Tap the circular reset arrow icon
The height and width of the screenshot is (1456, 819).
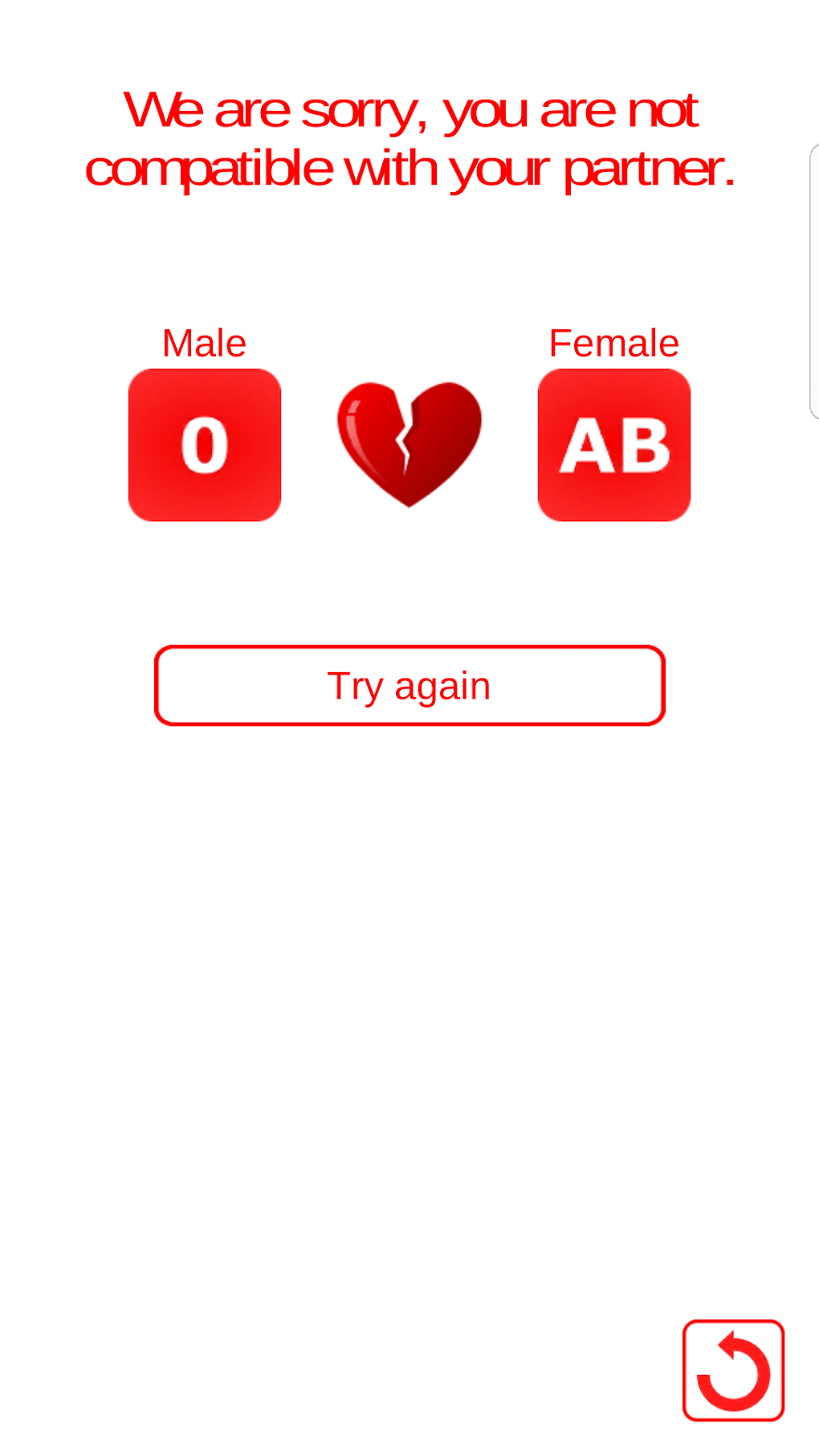coord(733,1370)
